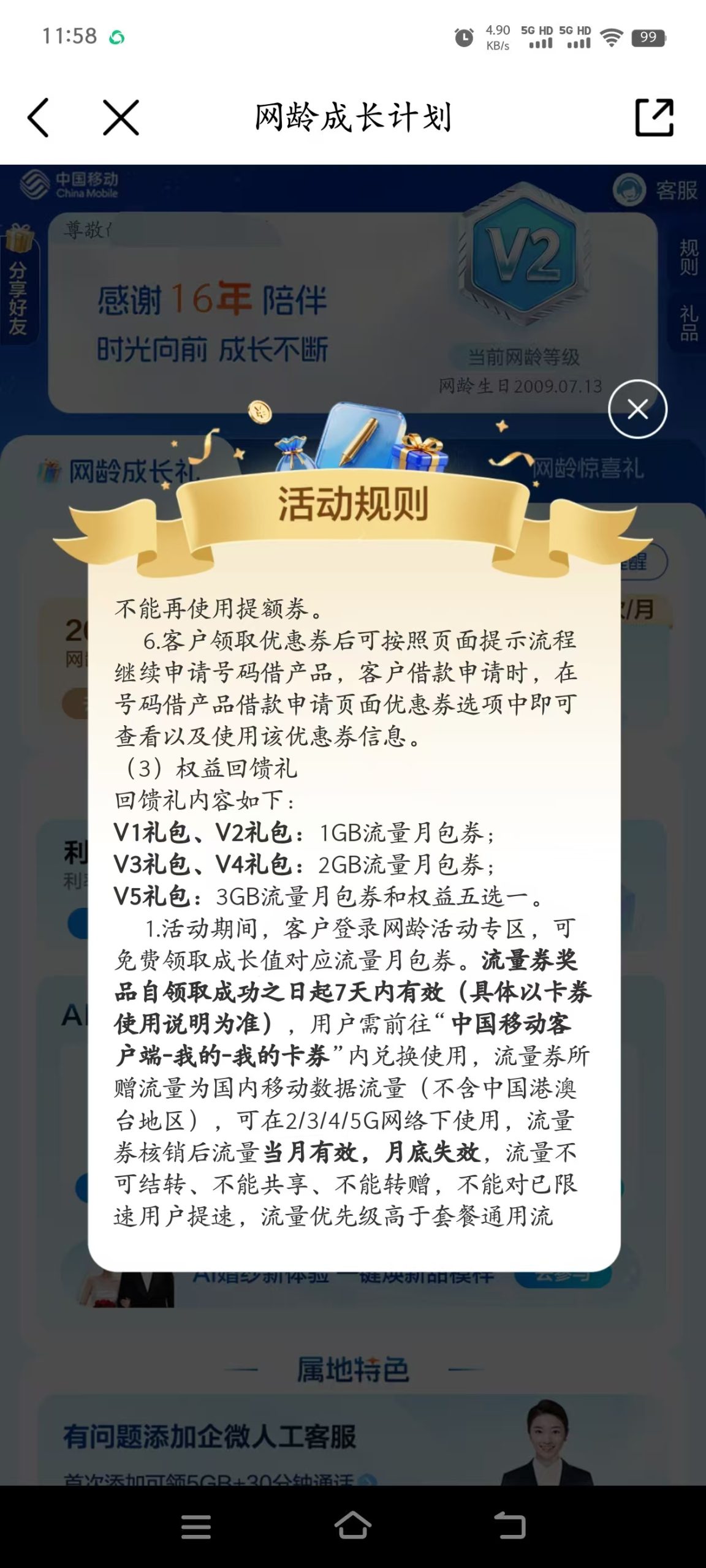Tap the system home button

tap(352, 1526)
